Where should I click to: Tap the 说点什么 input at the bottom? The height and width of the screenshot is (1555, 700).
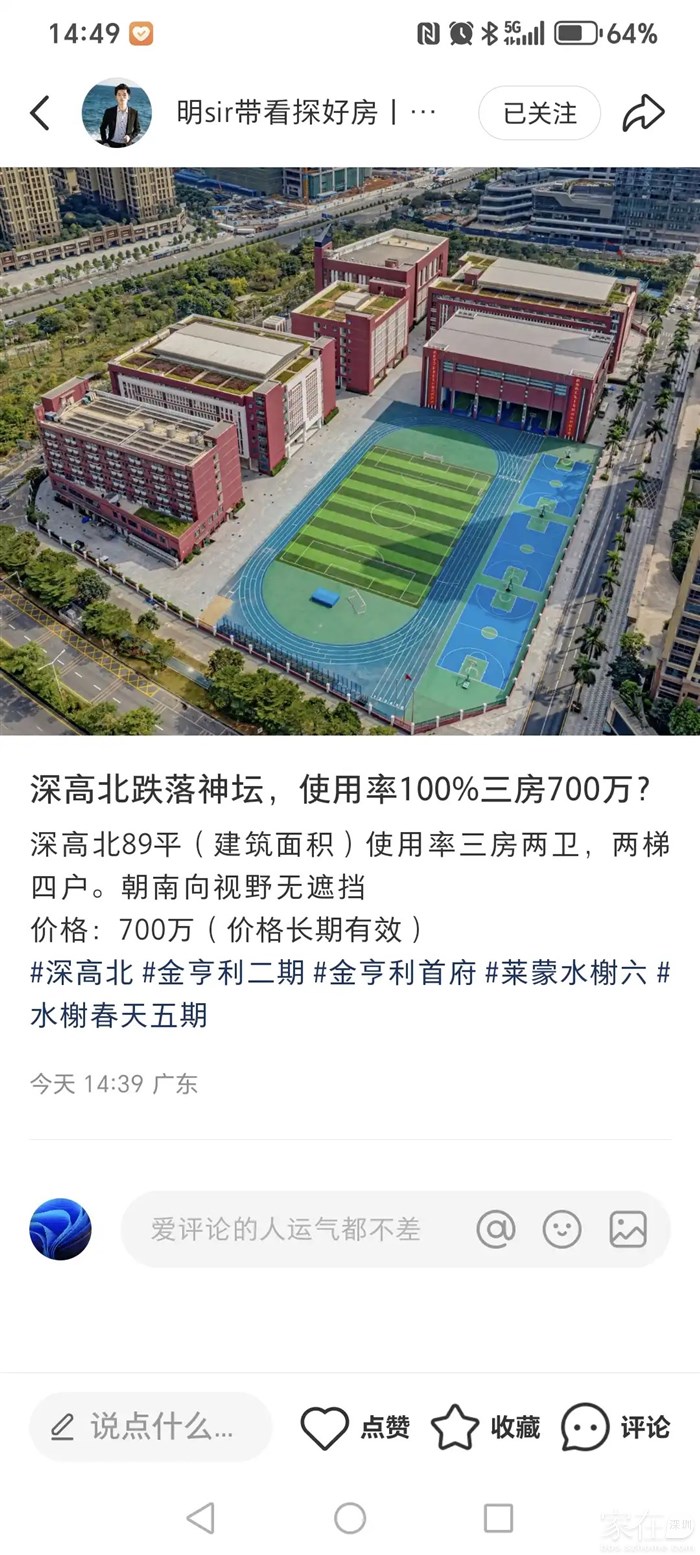tap(150, 1427)
